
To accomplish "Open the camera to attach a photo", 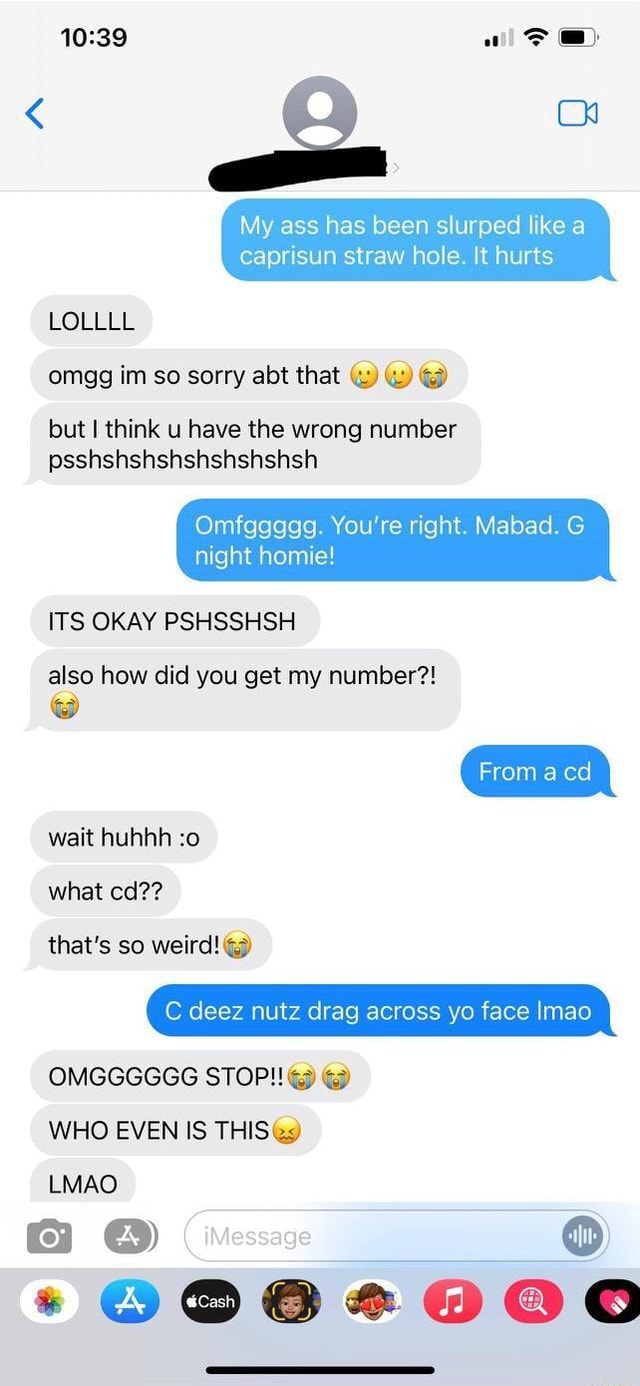I will [49, 1238].
